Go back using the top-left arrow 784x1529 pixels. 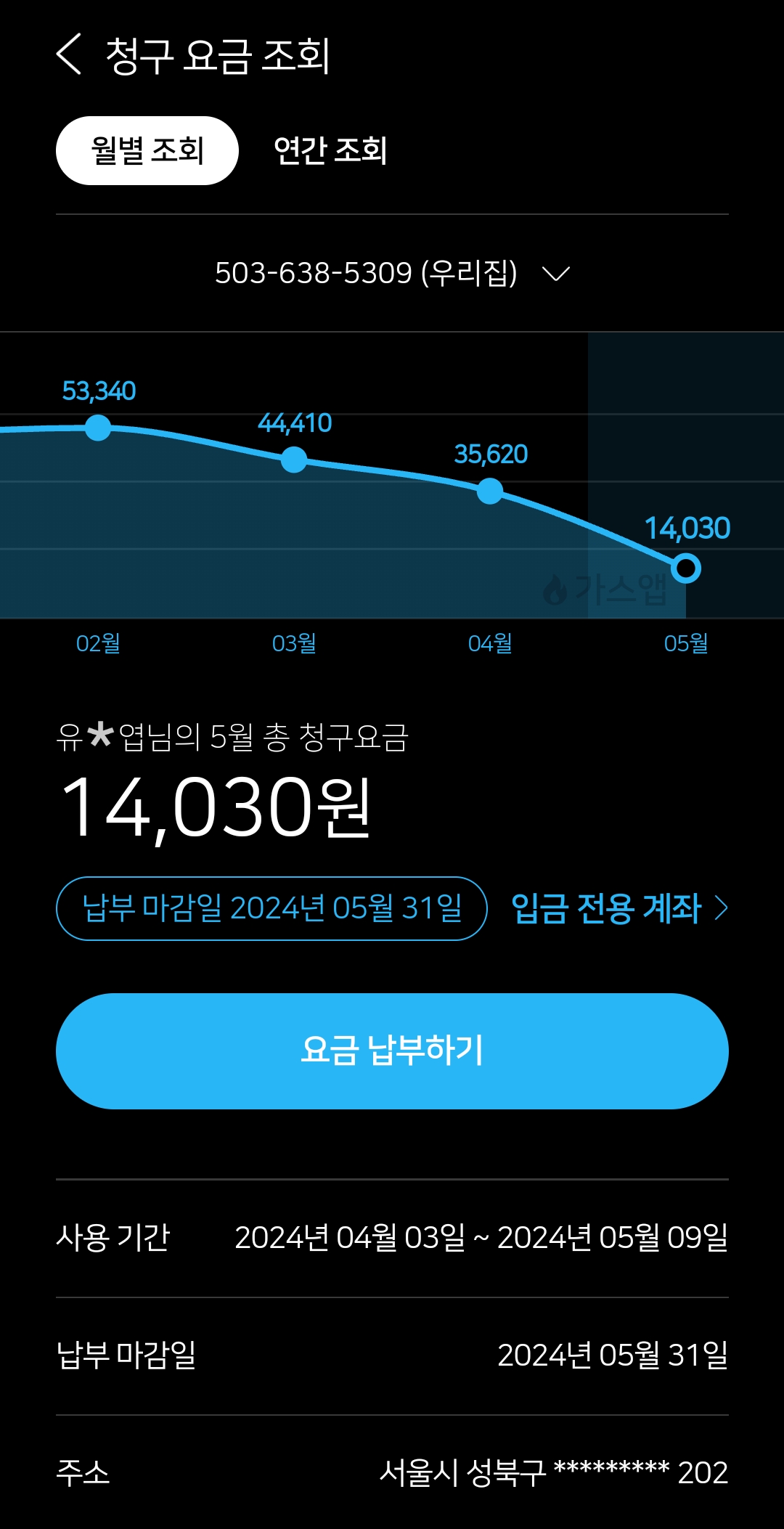69,54
